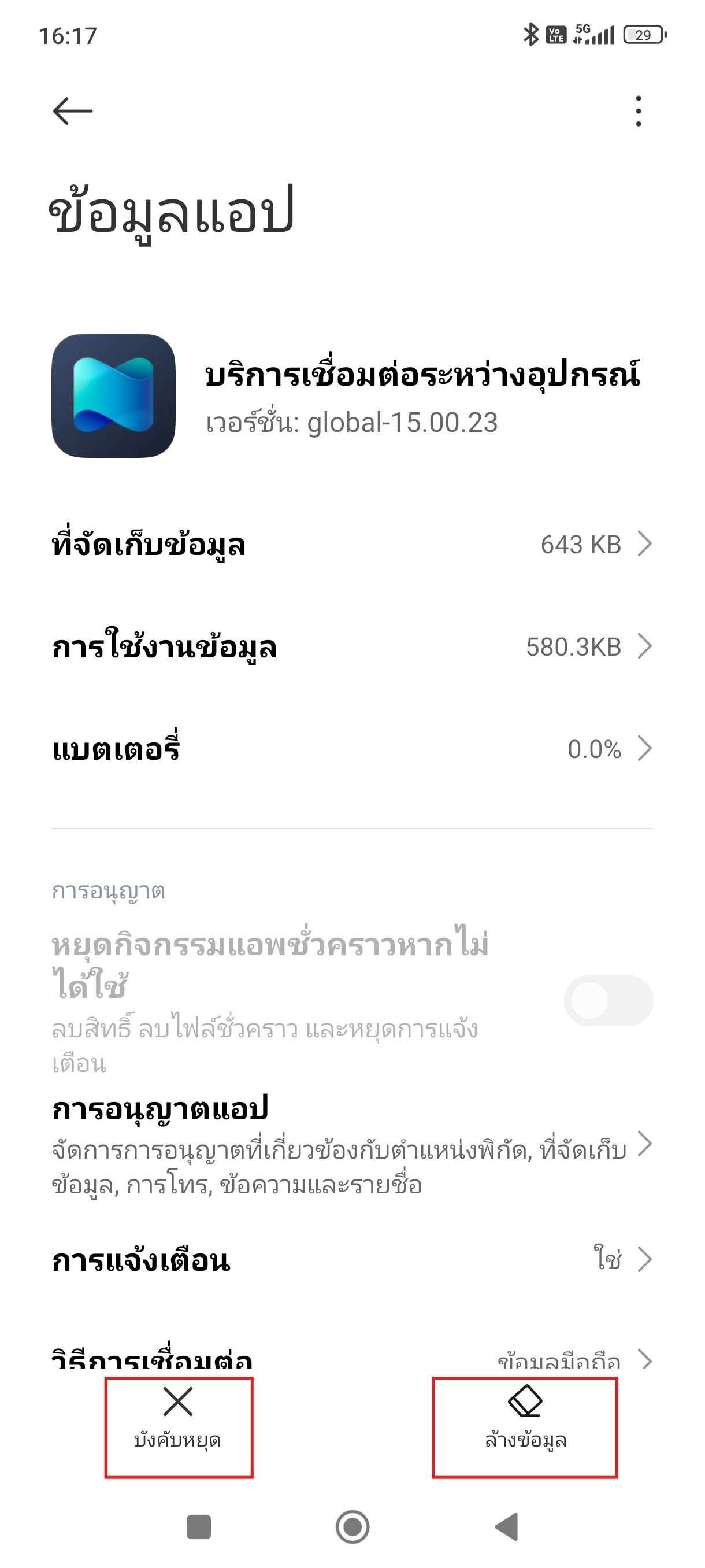This screenshot has width=705, height=1568.
Task: Open recent apps with square button
Action: coord(198,1526)
